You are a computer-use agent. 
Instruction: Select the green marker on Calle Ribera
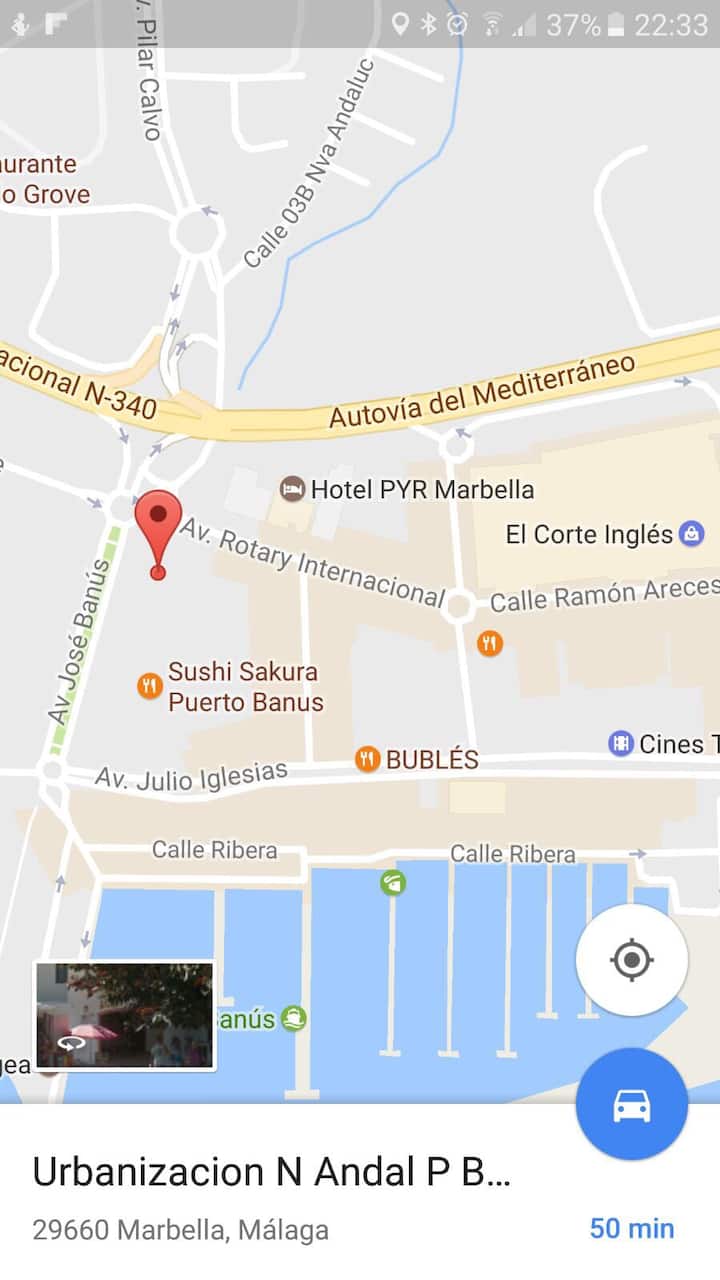(x=393, y=883)
